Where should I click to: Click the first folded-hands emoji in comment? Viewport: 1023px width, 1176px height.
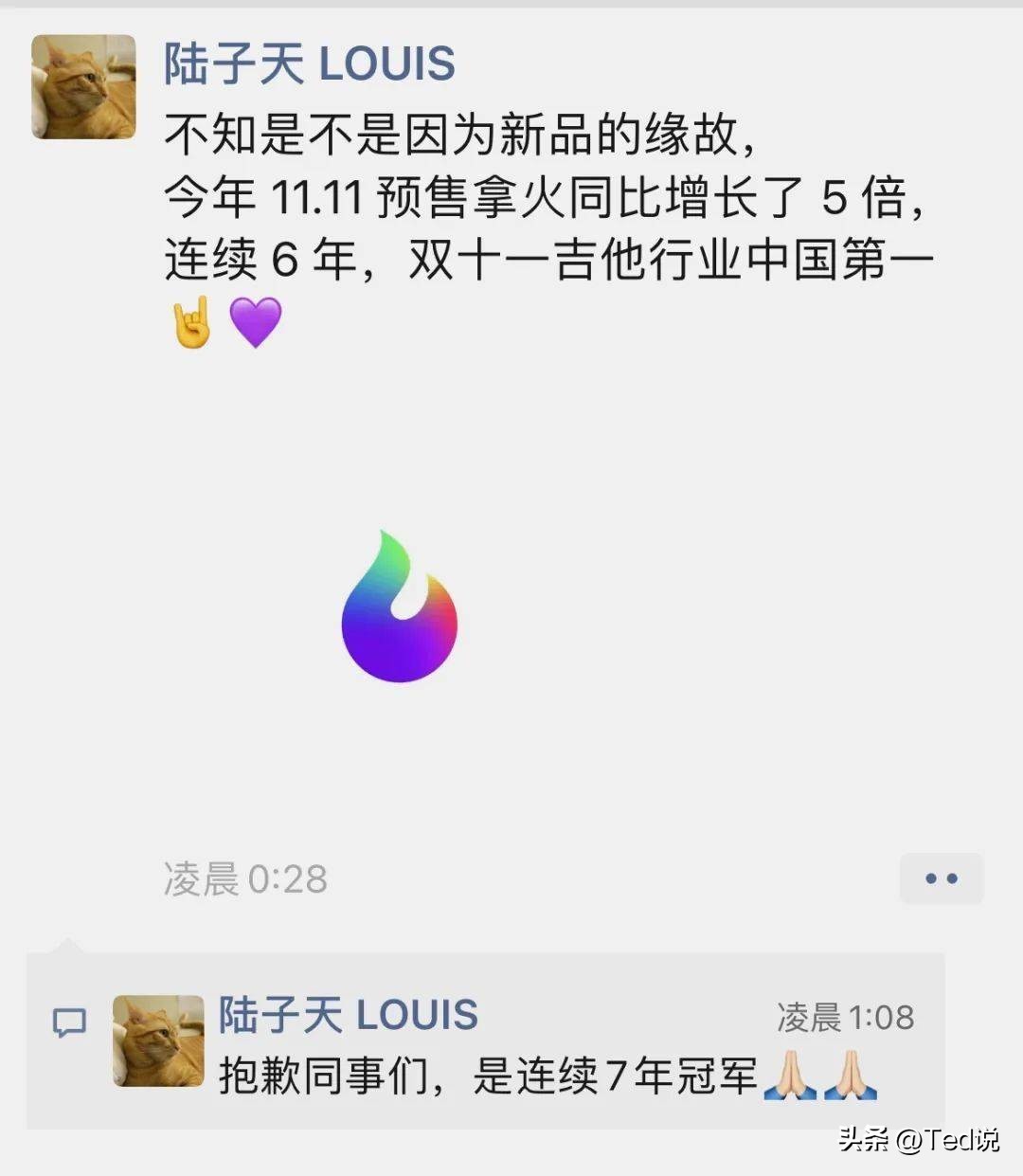(x=789, y=1074)
